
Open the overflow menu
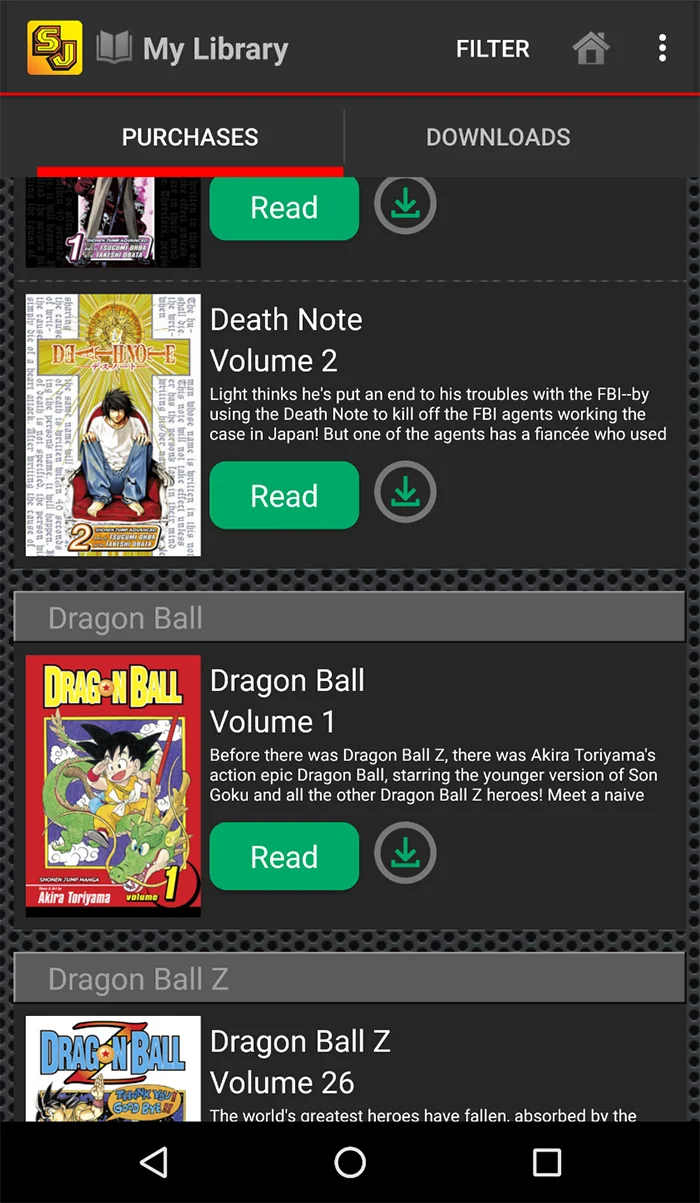click(662, 48)
